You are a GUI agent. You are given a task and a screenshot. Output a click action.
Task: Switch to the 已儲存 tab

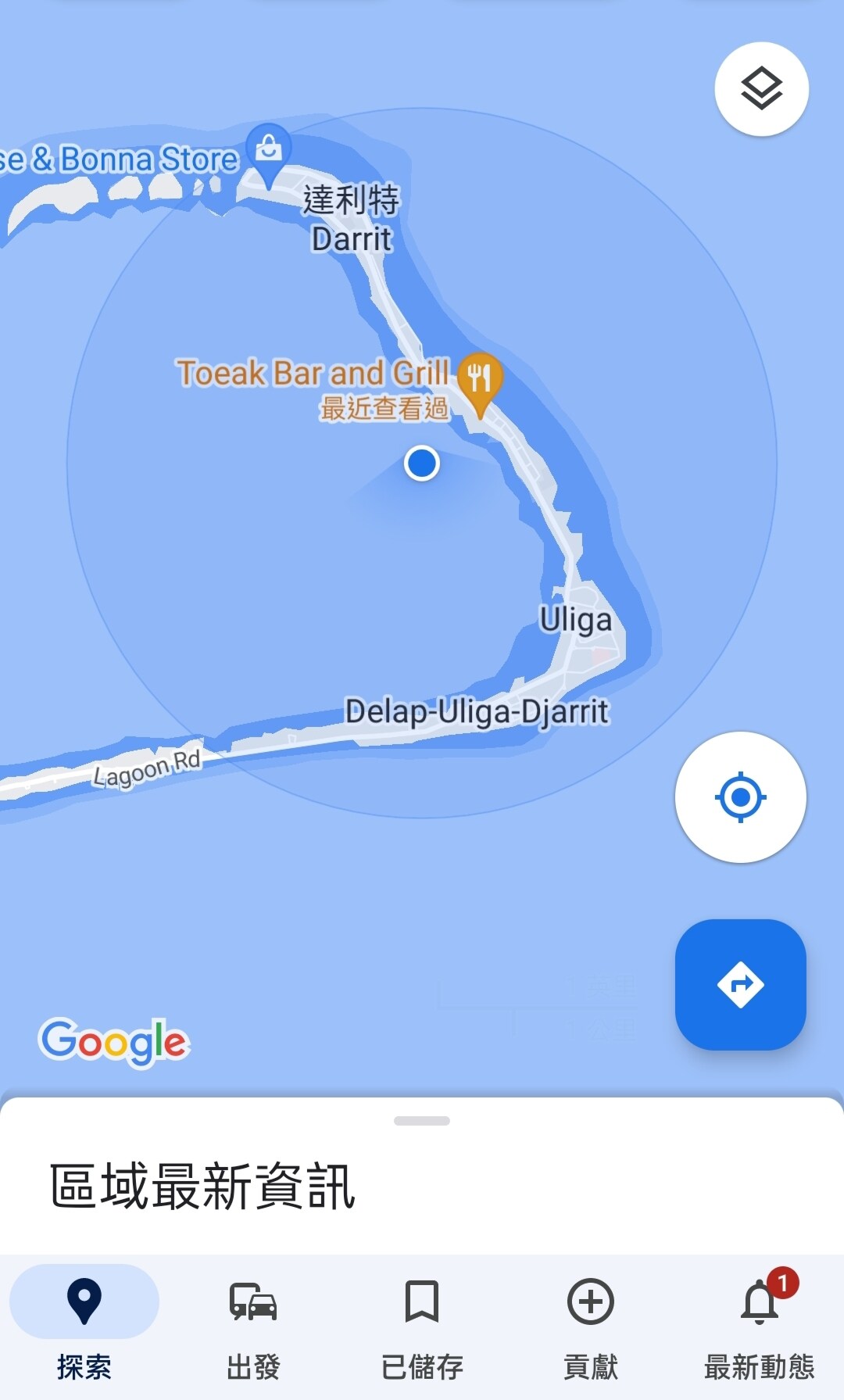[422, 1329]
